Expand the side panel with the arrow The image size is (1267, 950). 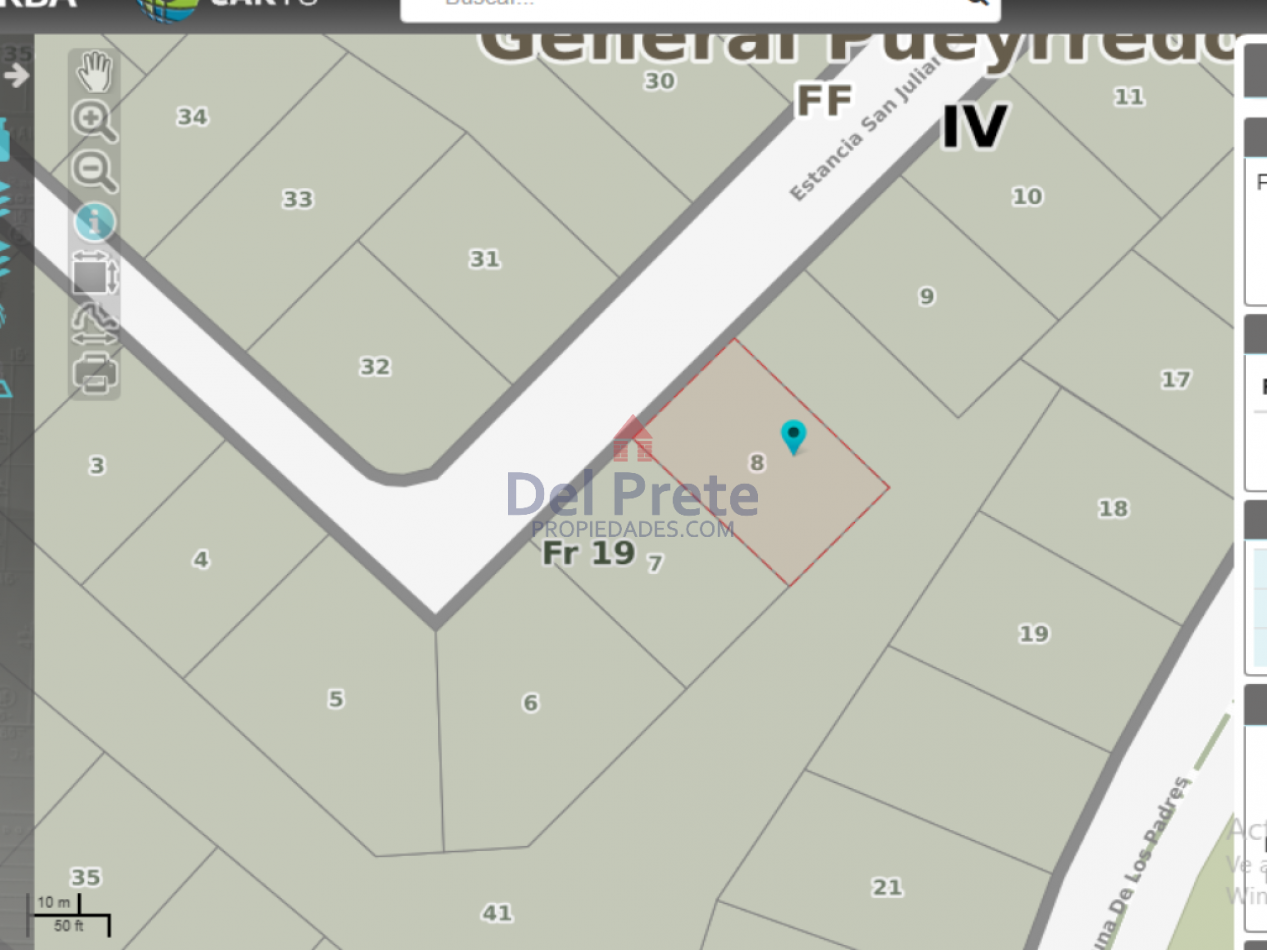tap(16, 75)
